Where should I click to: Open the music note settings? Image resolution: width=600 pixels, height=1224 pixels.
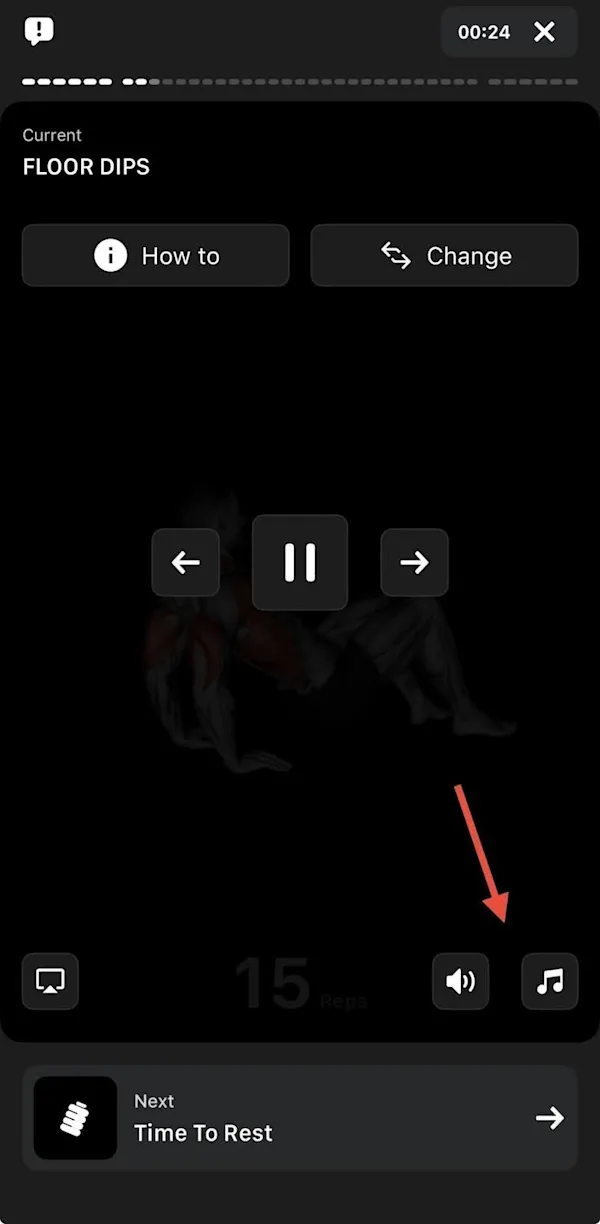pyautogui.click(x=550, y=981)
